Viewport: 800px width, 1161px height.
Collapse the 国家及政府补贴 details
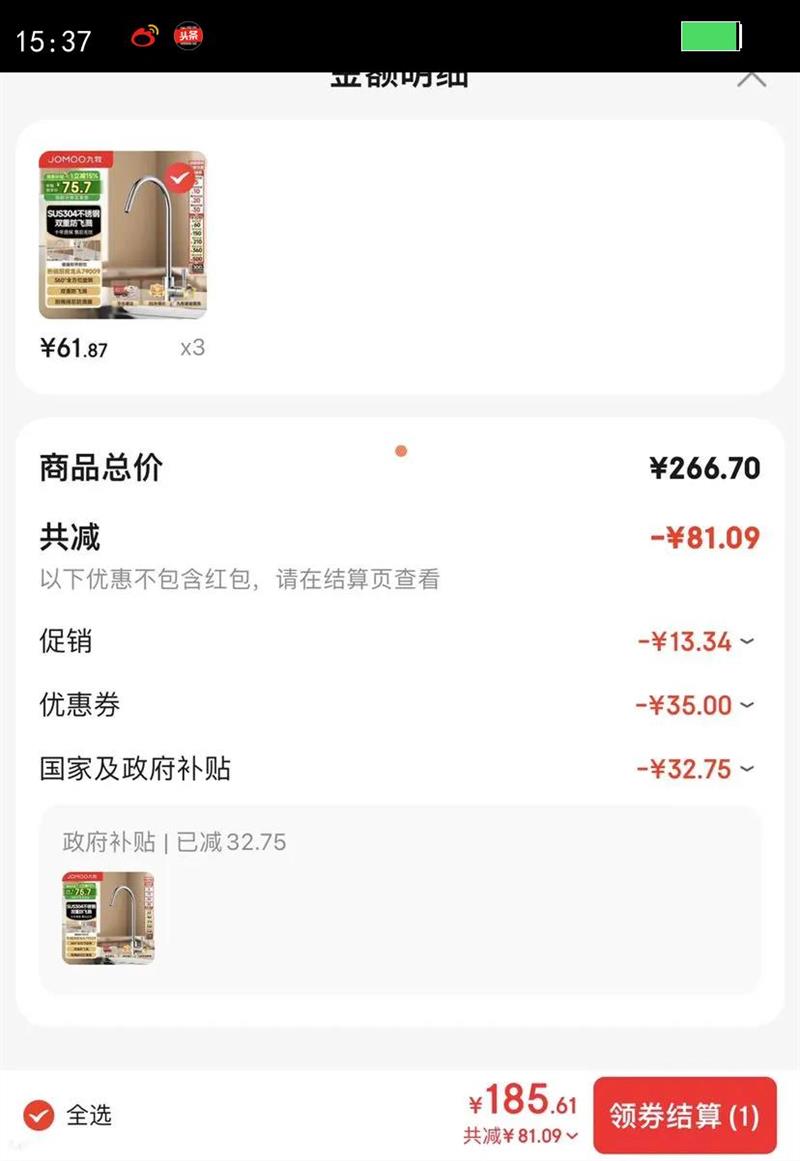click(746, 769)
